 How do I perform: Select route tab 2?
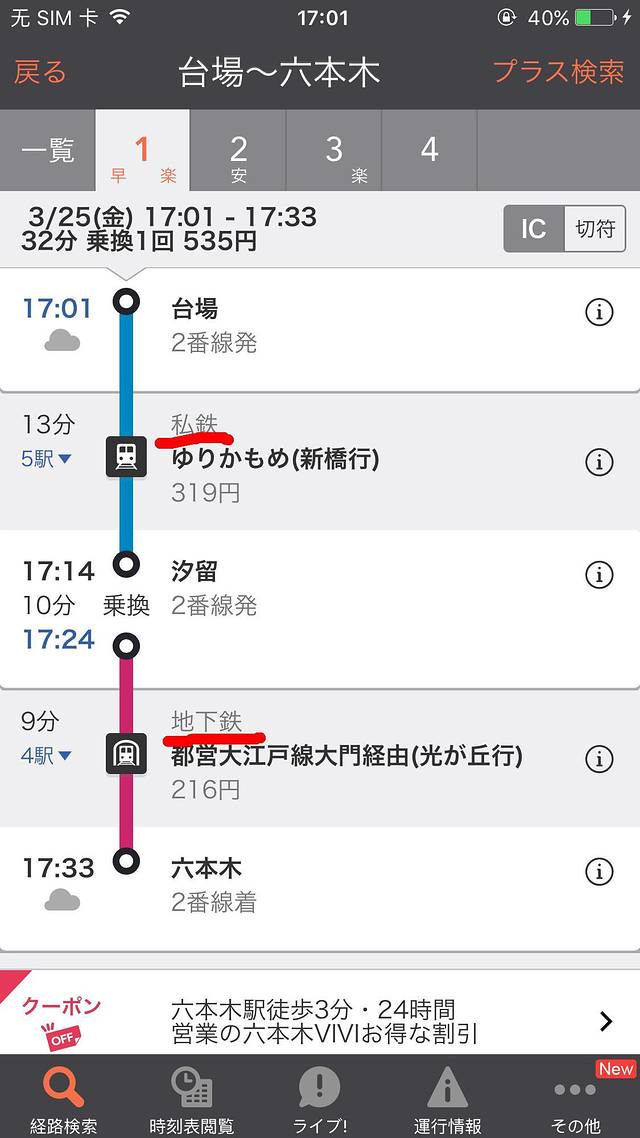point(238,156)
